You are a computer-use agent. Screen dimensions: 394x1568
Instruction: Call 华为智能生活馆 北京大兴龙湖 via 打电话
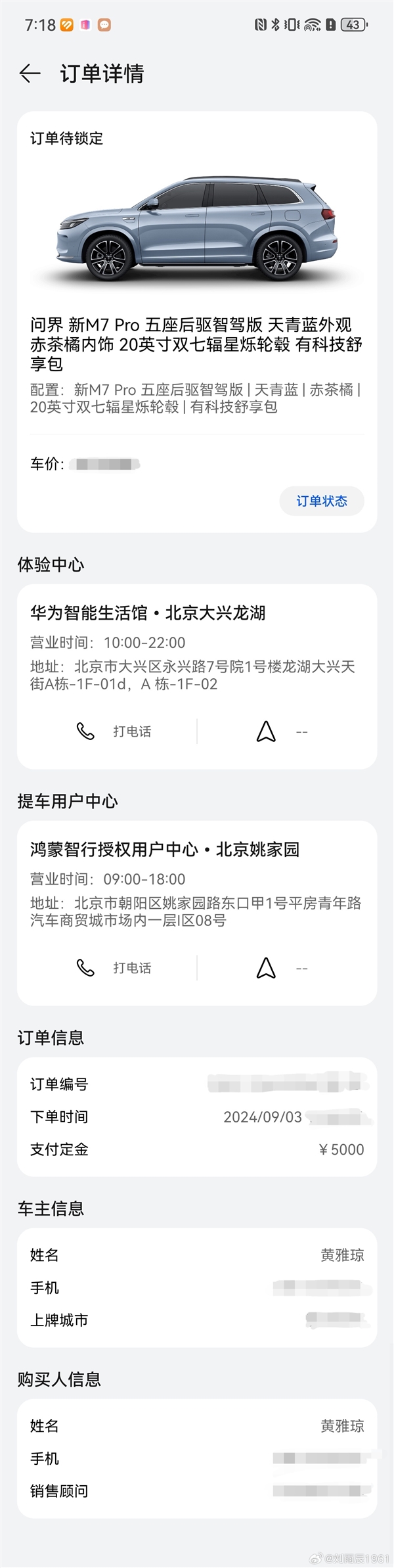[114, 731]
